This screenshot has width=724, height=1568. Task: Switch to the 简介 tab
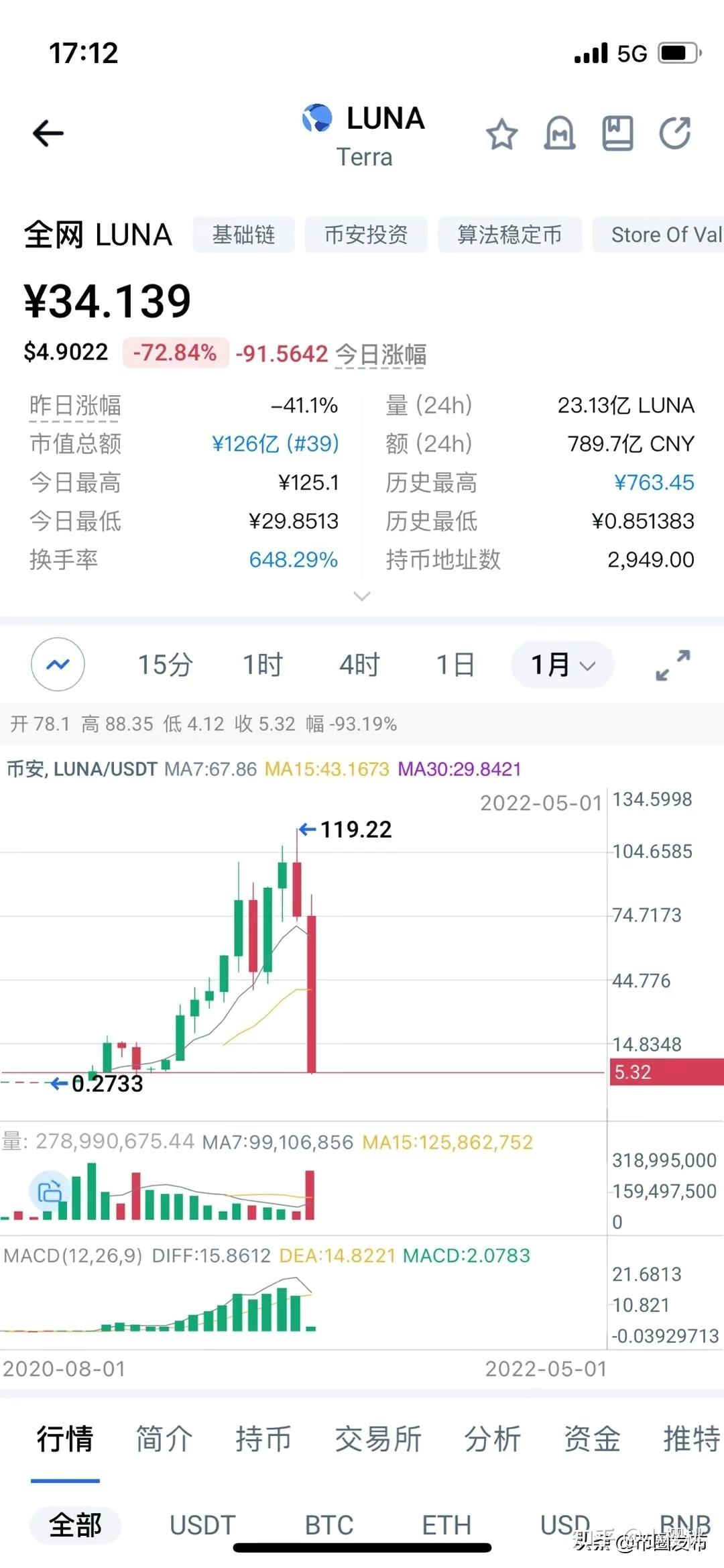tap(163, 1437)
